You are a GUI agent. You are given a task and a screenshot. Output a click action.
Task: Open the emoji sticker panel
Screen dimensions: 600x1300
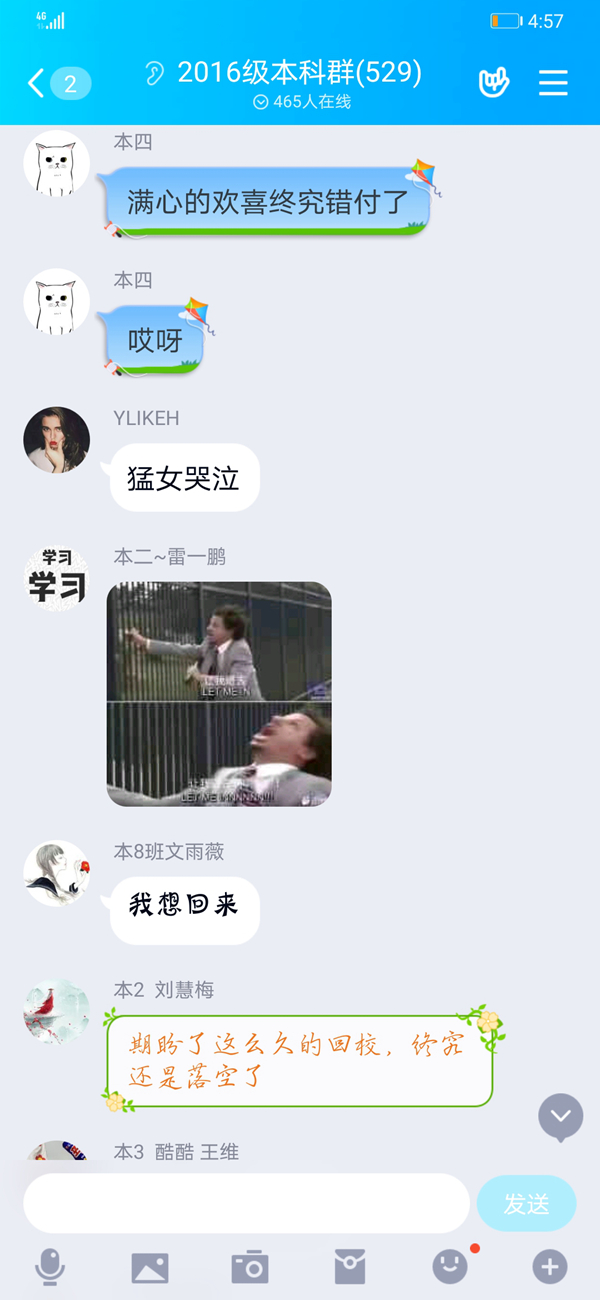450,1267
